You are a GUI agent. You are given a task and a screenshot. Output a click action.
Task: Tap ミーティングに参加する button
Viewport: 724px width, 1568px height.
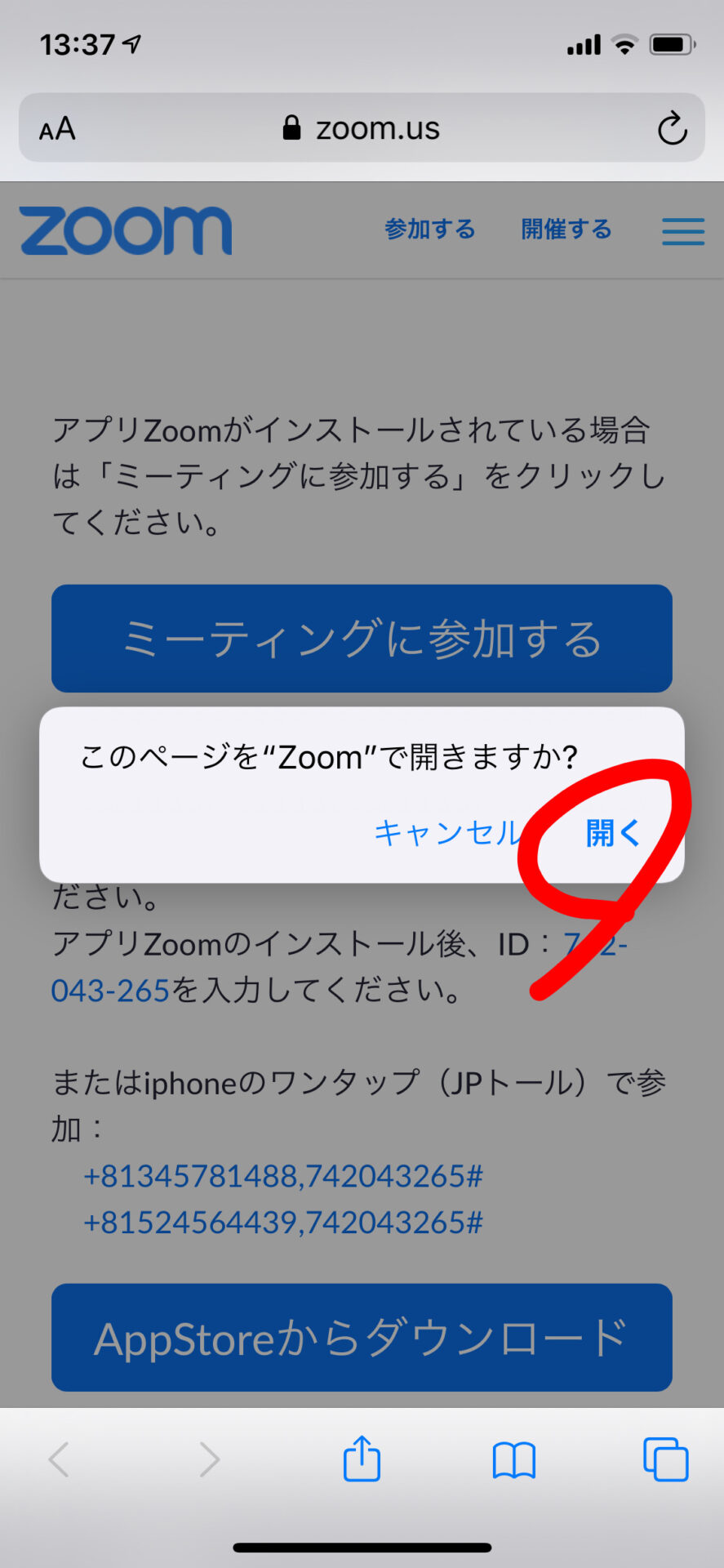(362, 639)
